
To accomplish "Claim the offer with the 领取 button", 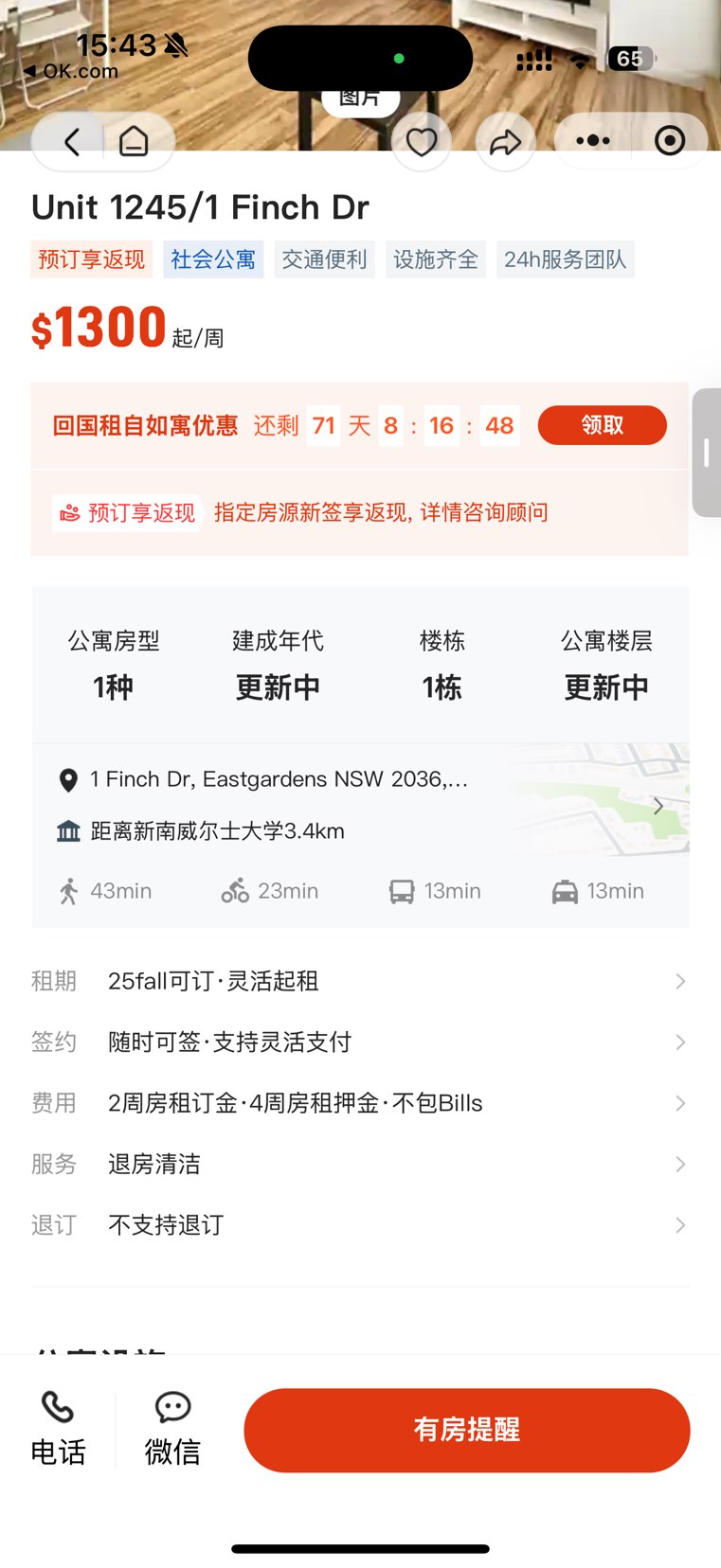I will [x=602, y=425].
